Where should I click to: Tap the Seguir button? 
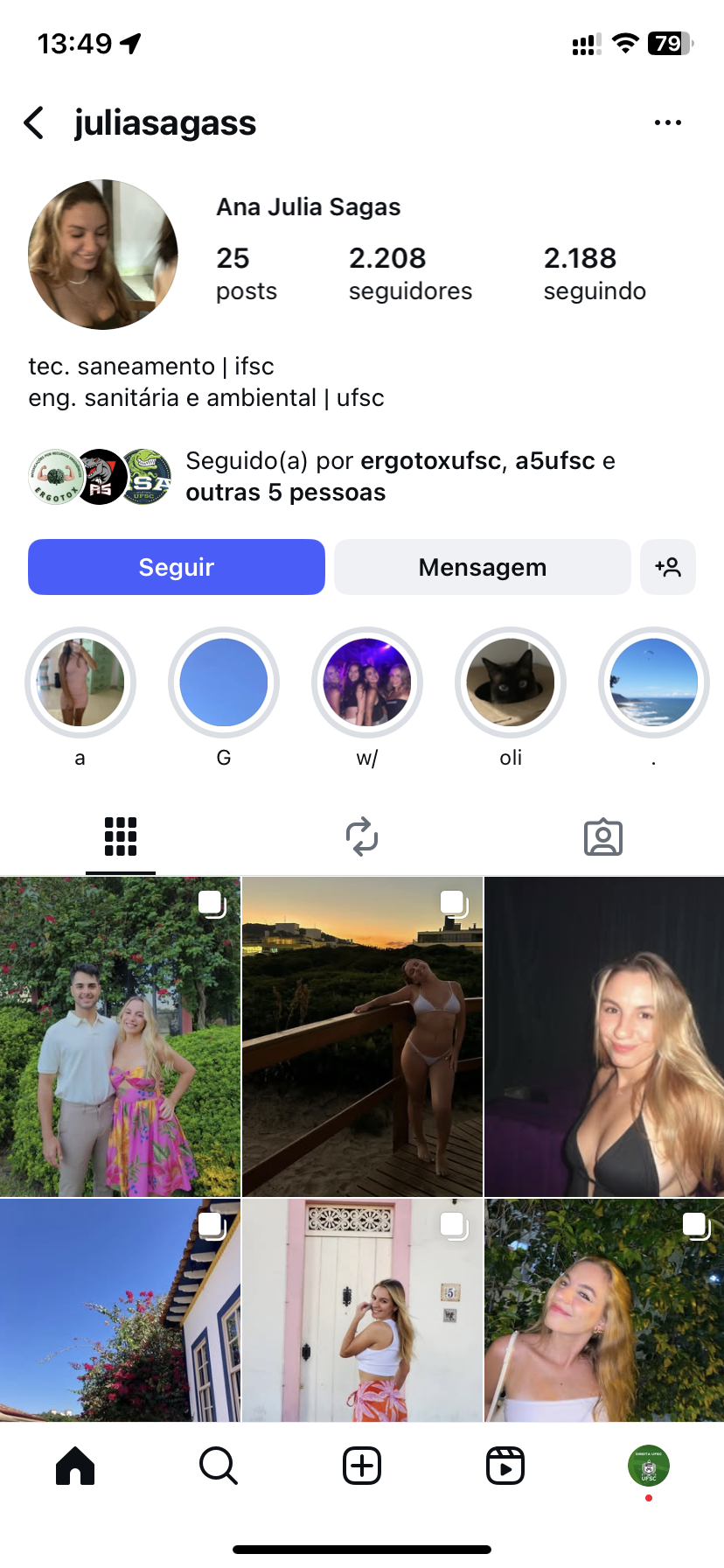point(177,567)
